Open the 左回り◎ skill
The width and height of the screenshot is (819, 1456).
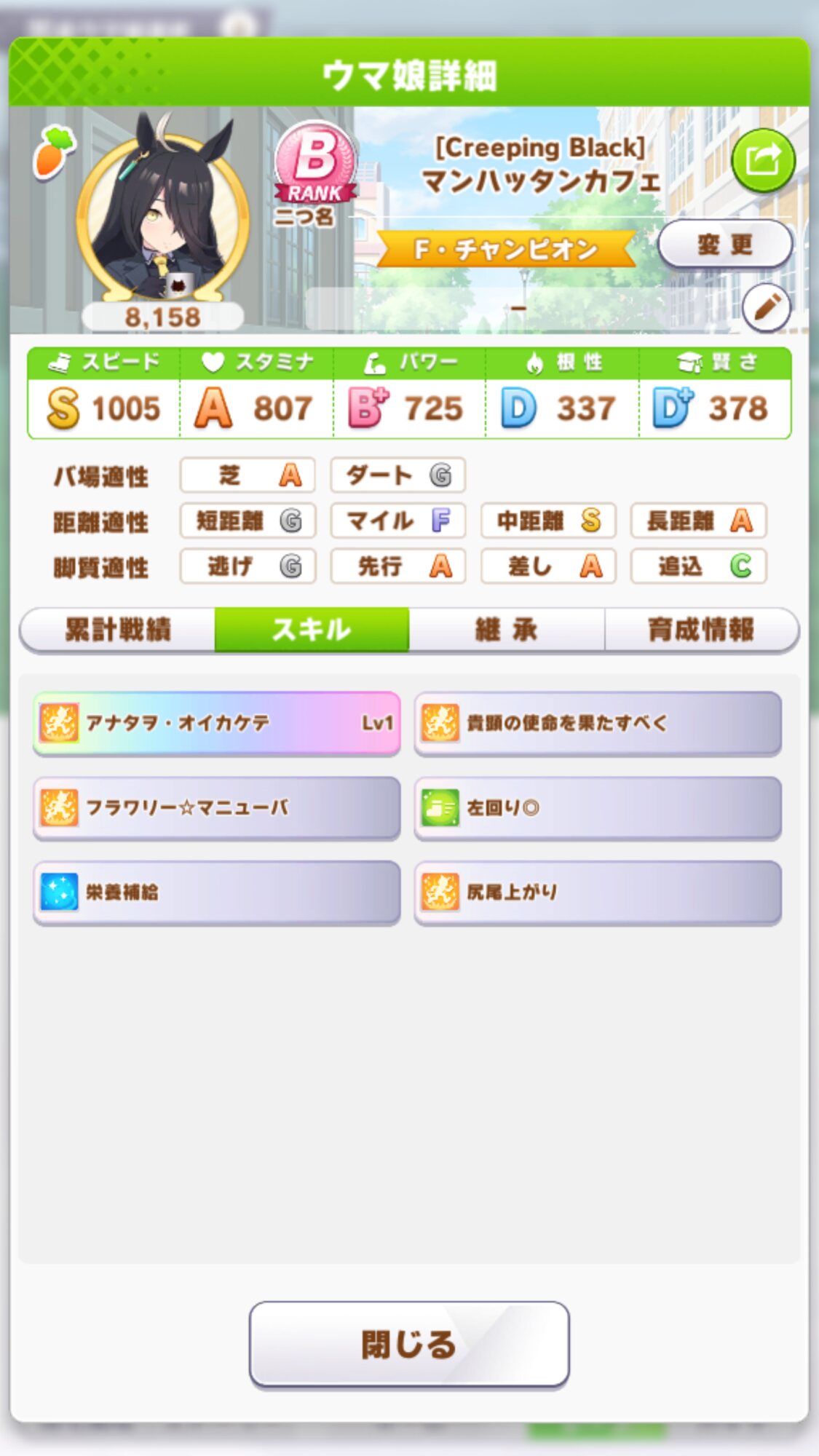[x=598, y=807]
